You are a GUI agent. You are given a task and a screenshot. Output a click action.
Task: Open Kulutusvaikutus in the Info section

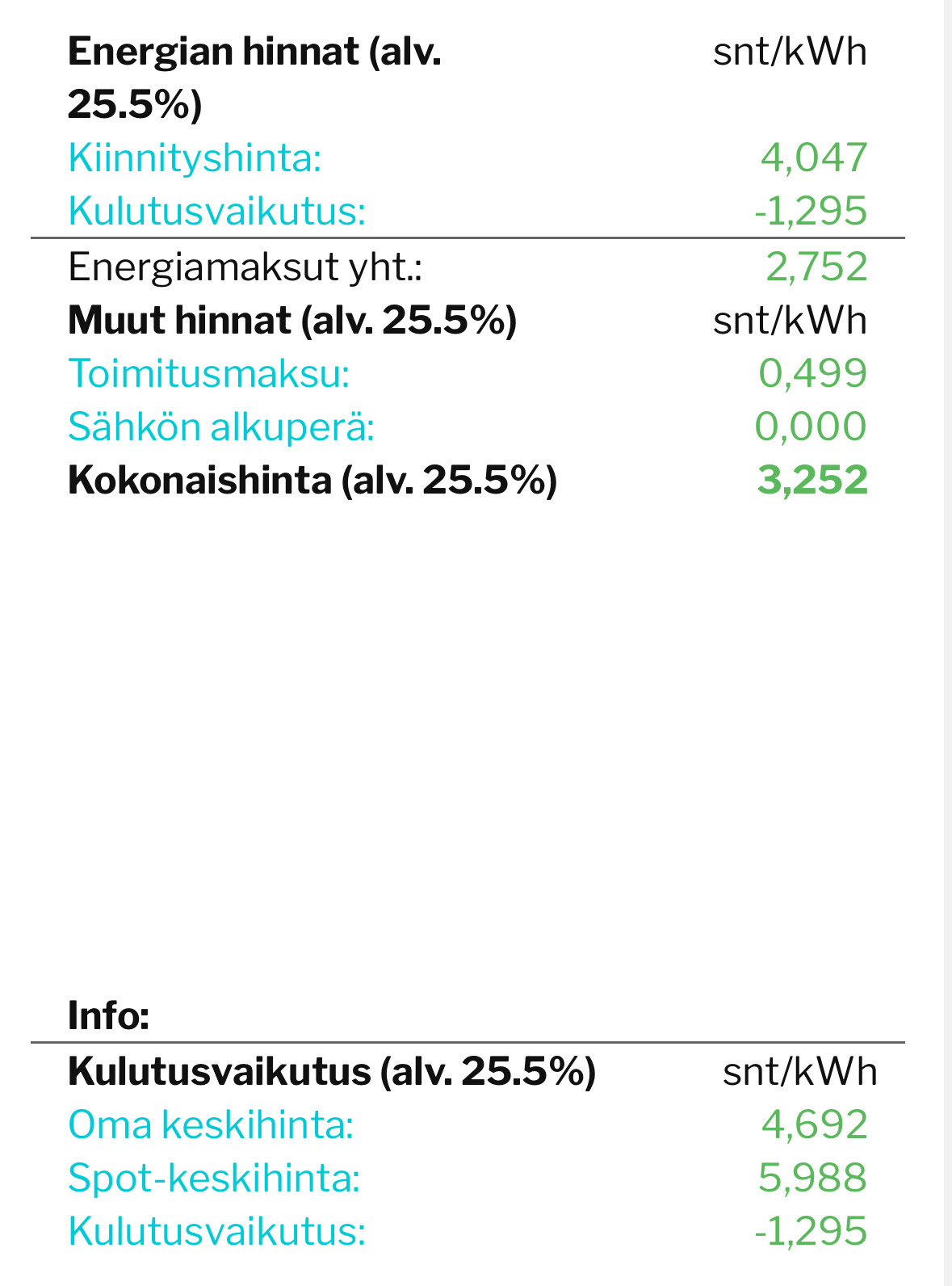coord(217,1232)
